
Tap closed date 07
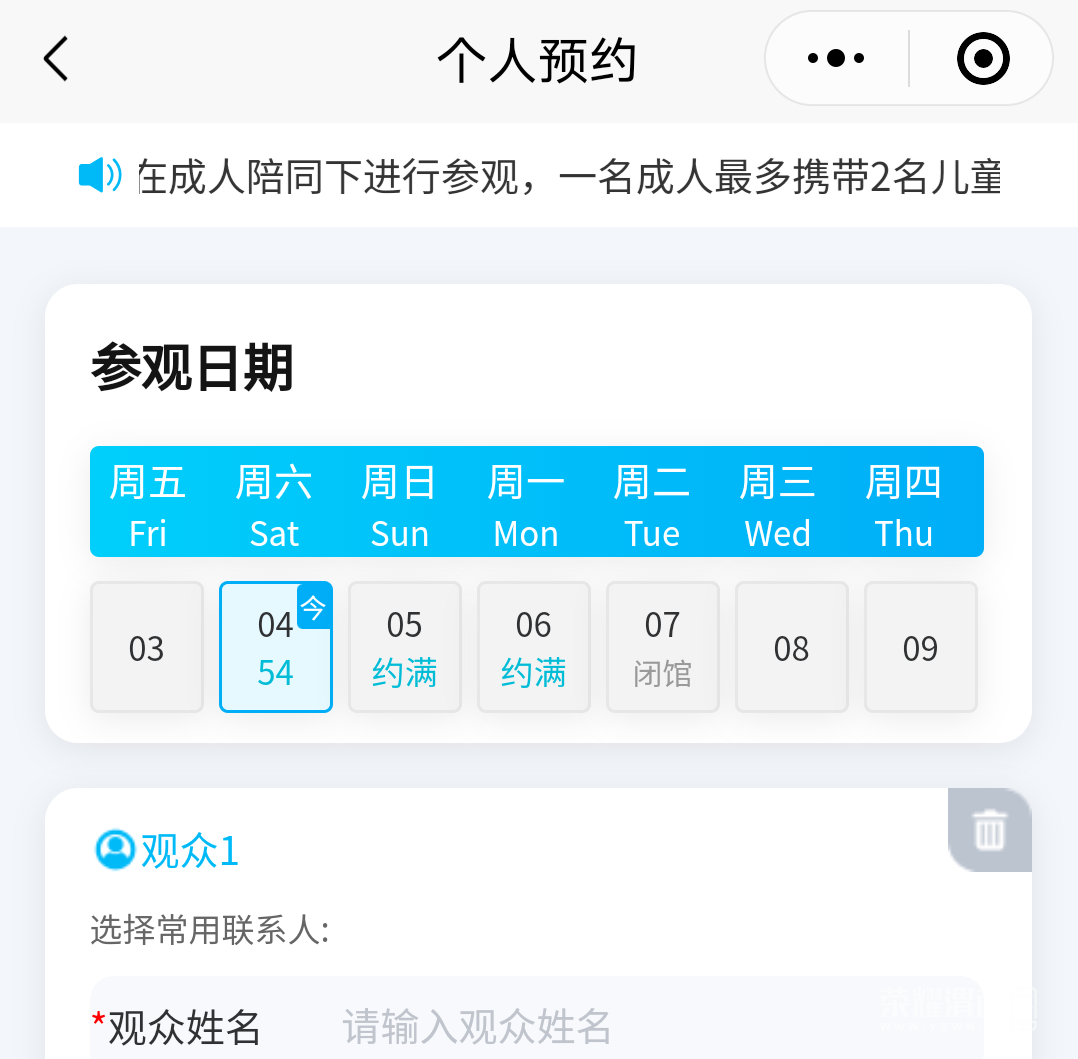[x=662, y=648]
